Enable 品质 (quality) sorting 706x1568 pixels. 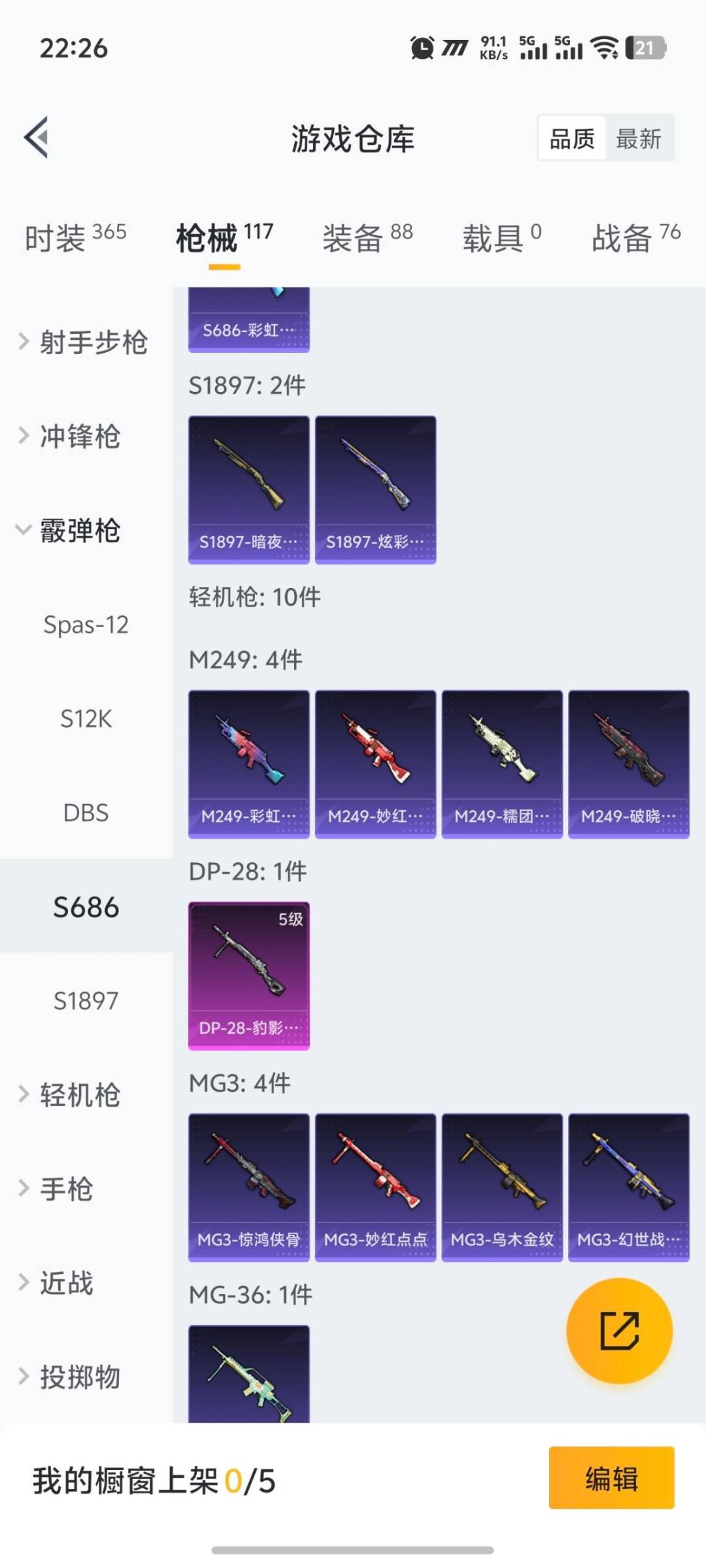point(572,139)
